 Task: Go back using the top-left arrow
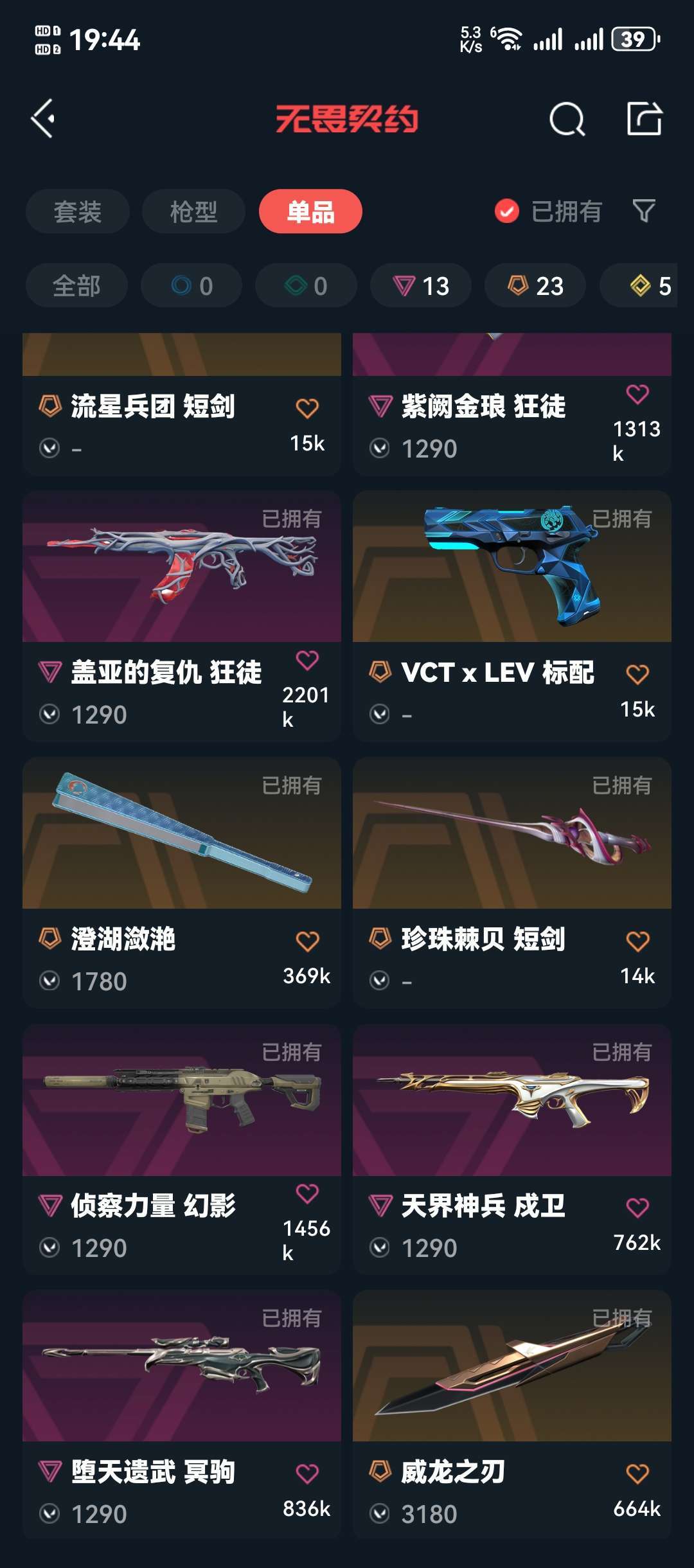click(x=43, y=119)
